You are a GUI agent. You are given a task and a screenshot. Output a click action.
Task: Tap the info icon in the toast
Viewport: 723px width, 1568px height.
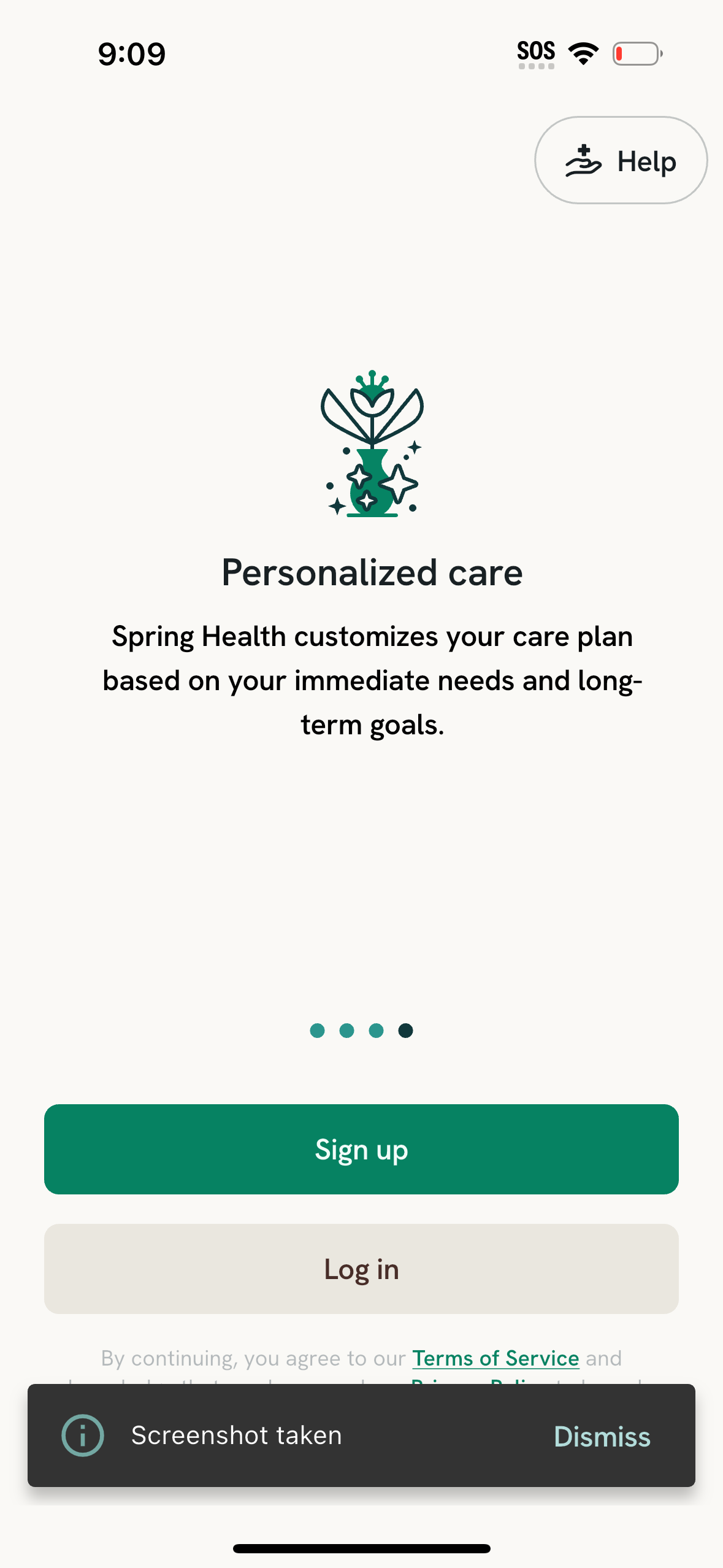tap(83, 1435)
